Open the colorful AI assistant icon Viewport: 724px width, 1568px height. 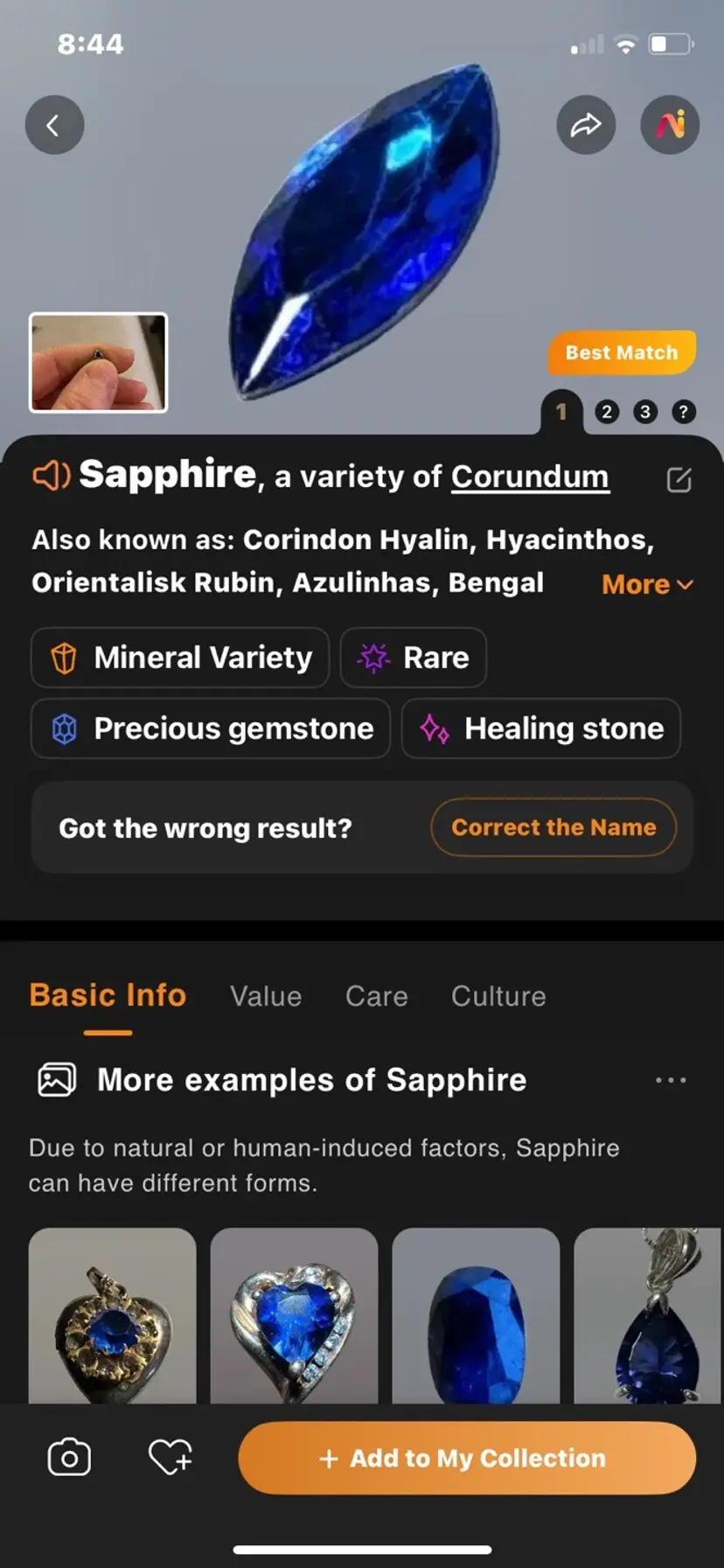pyautogui.click(x=670, y=125)
